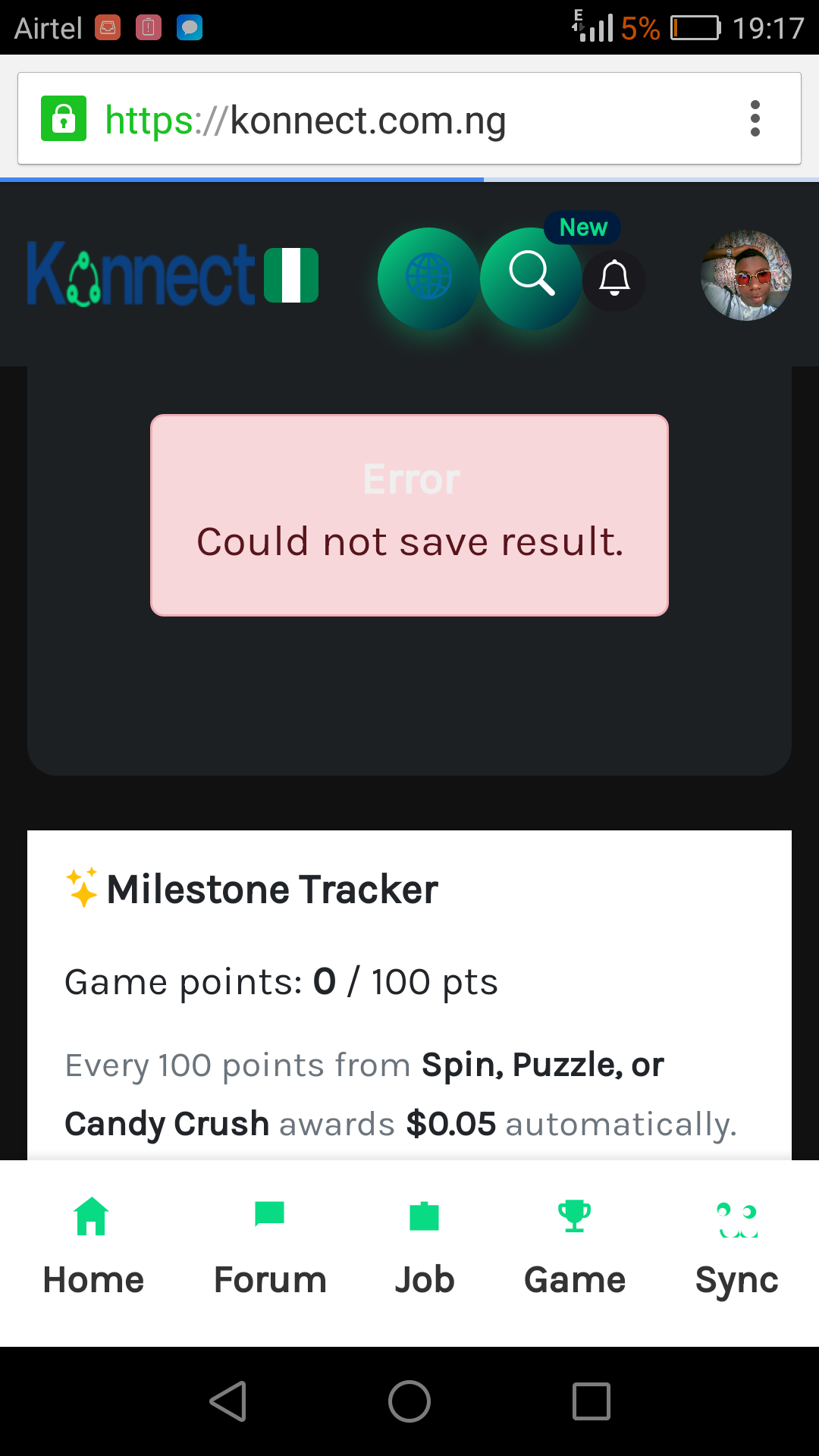Open the browser overflow menu

755,119
